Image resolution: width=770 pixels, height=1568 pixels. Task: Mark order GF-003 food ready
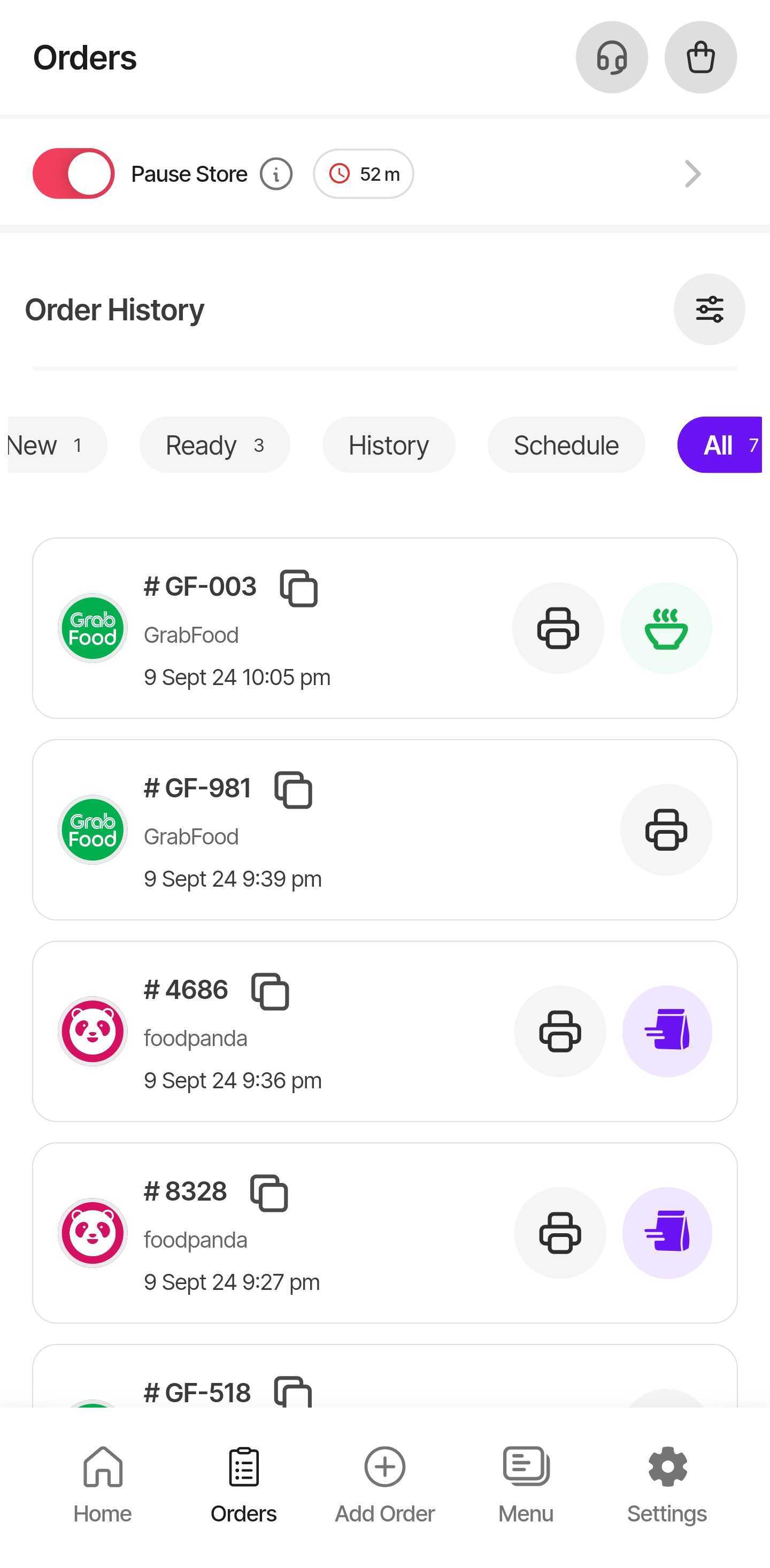pos(666,627)
